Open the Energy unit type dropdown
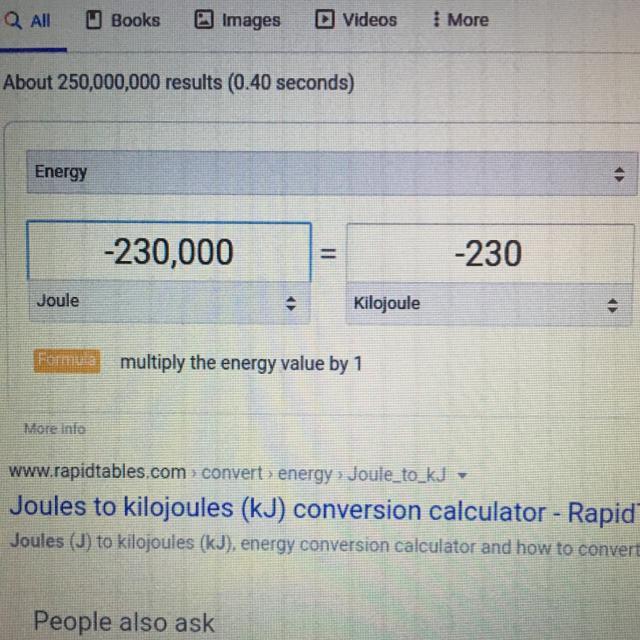The width and height of the screenshot is (640, 640). 330,172
